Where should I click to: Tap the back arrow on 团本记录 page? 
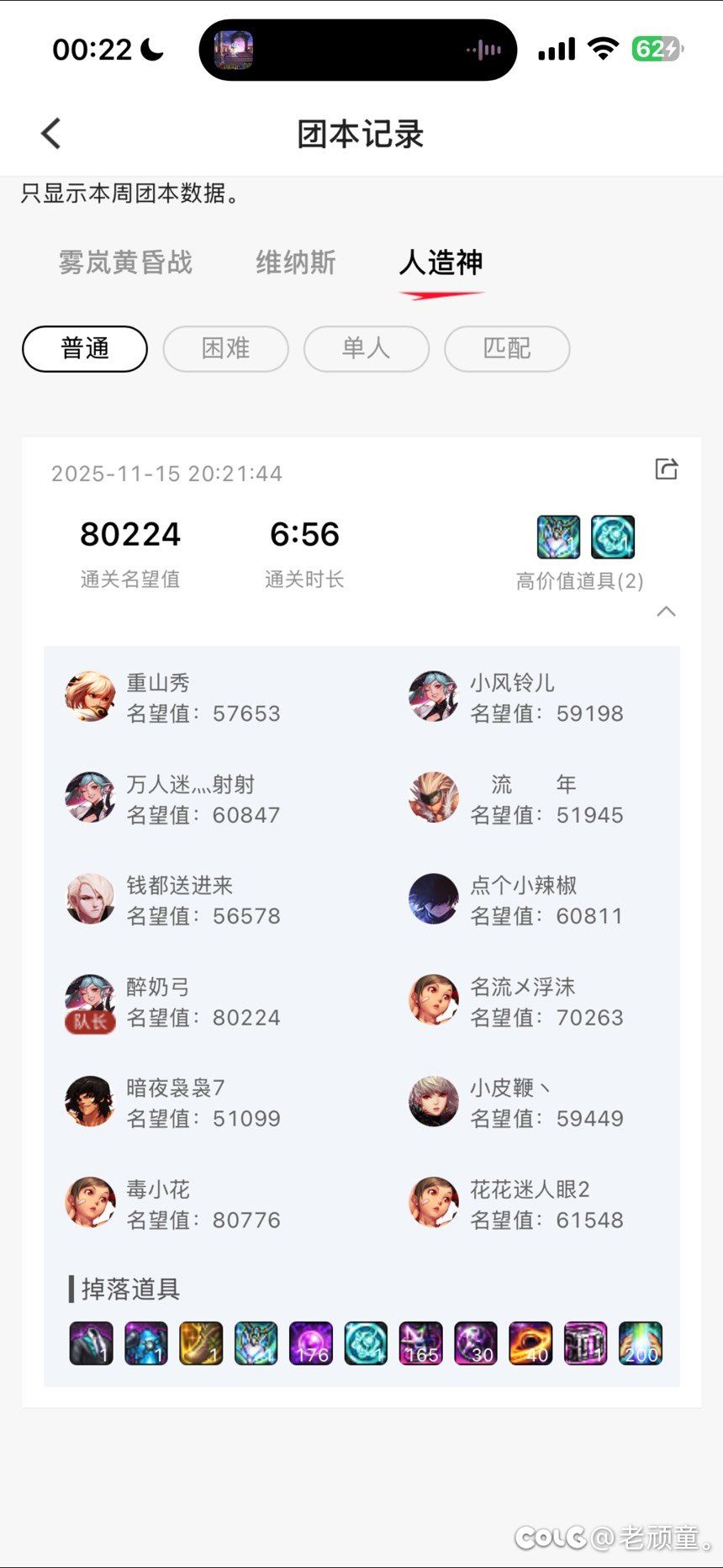pos(50,133)
